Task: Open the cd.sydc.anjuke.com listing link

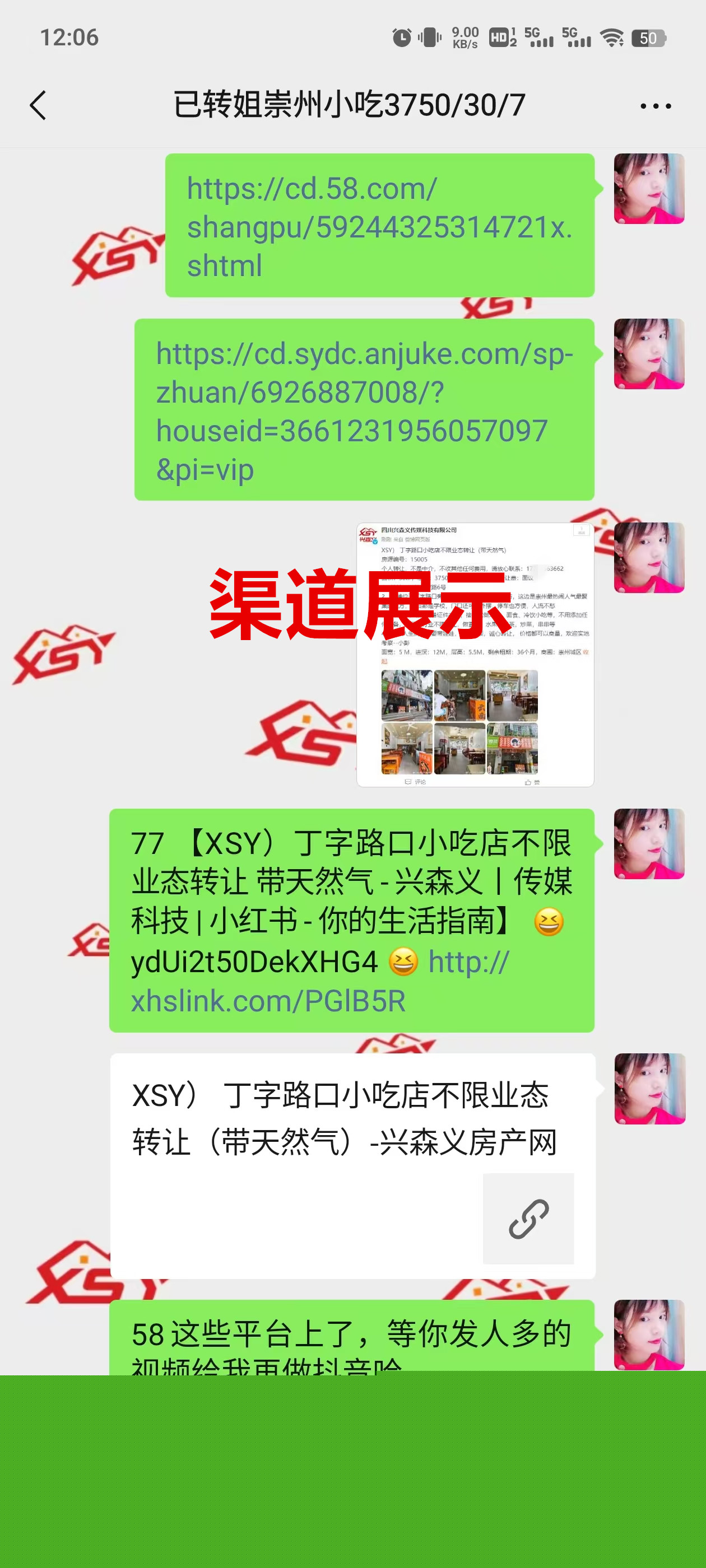Action: pyautogui.click(x=364, y=411)
